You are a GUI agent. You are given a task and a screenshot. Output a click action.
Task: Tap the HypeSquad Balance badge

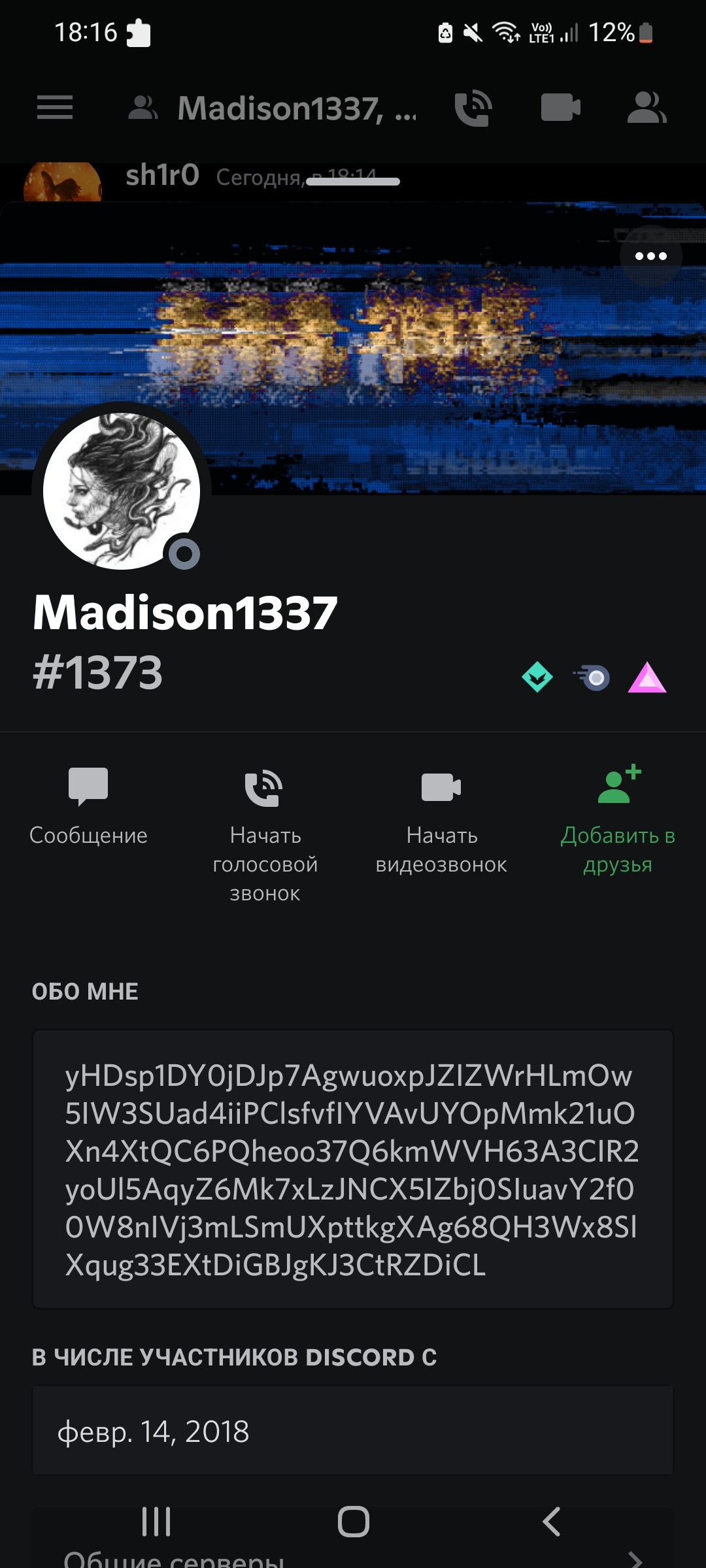tap(537, 677)
